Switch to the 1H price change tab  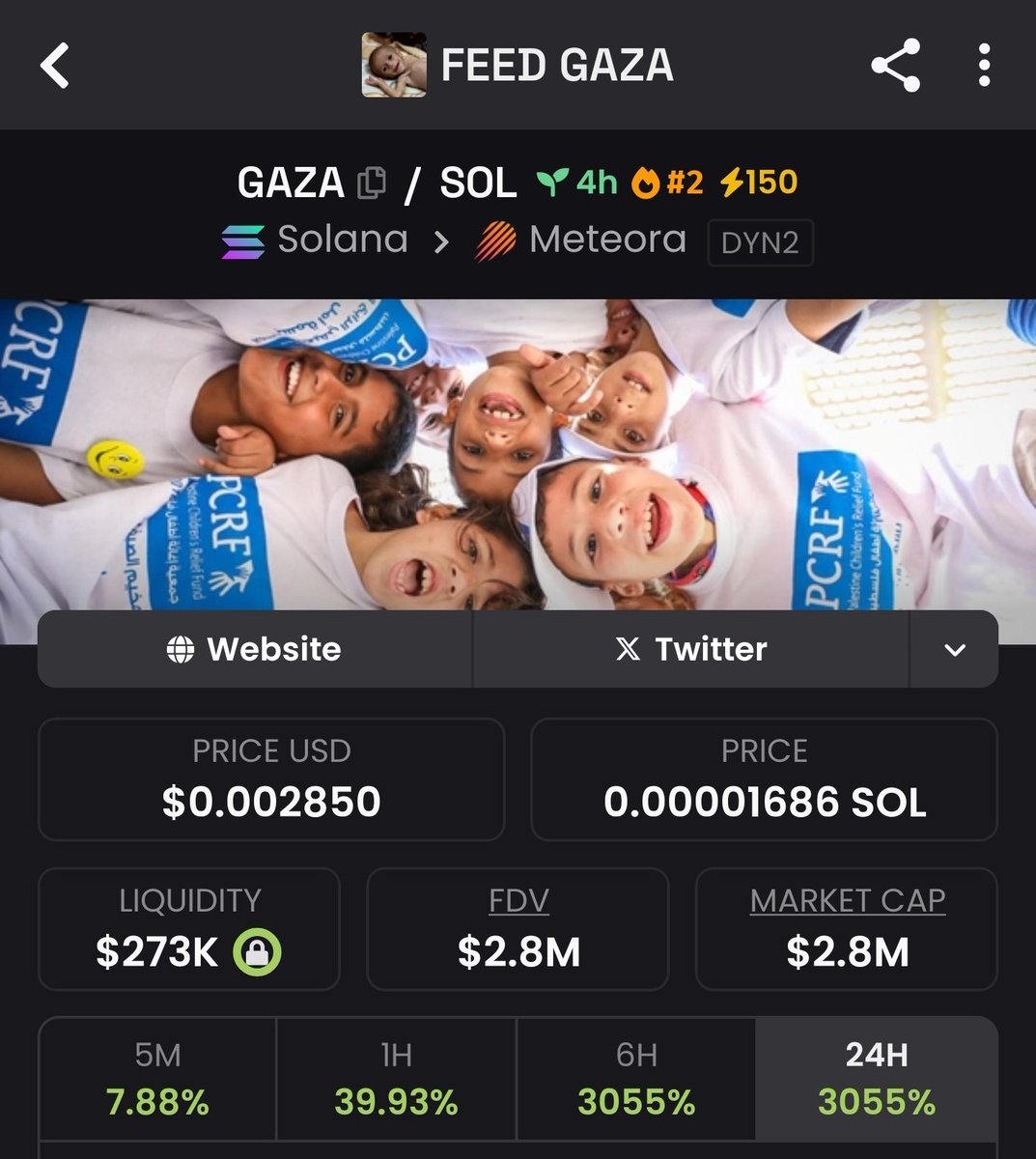[x=396, y=1079]
